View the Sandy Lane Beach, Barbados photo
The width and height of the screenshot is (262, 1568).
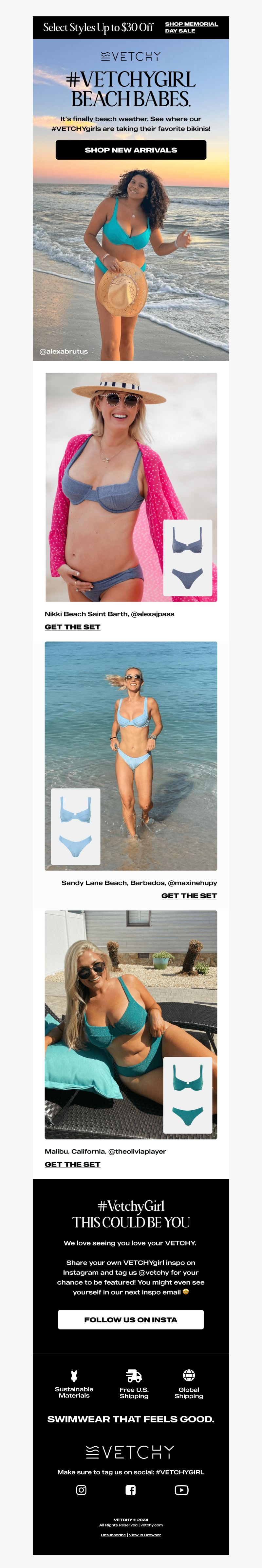click(x=131, y=755)
